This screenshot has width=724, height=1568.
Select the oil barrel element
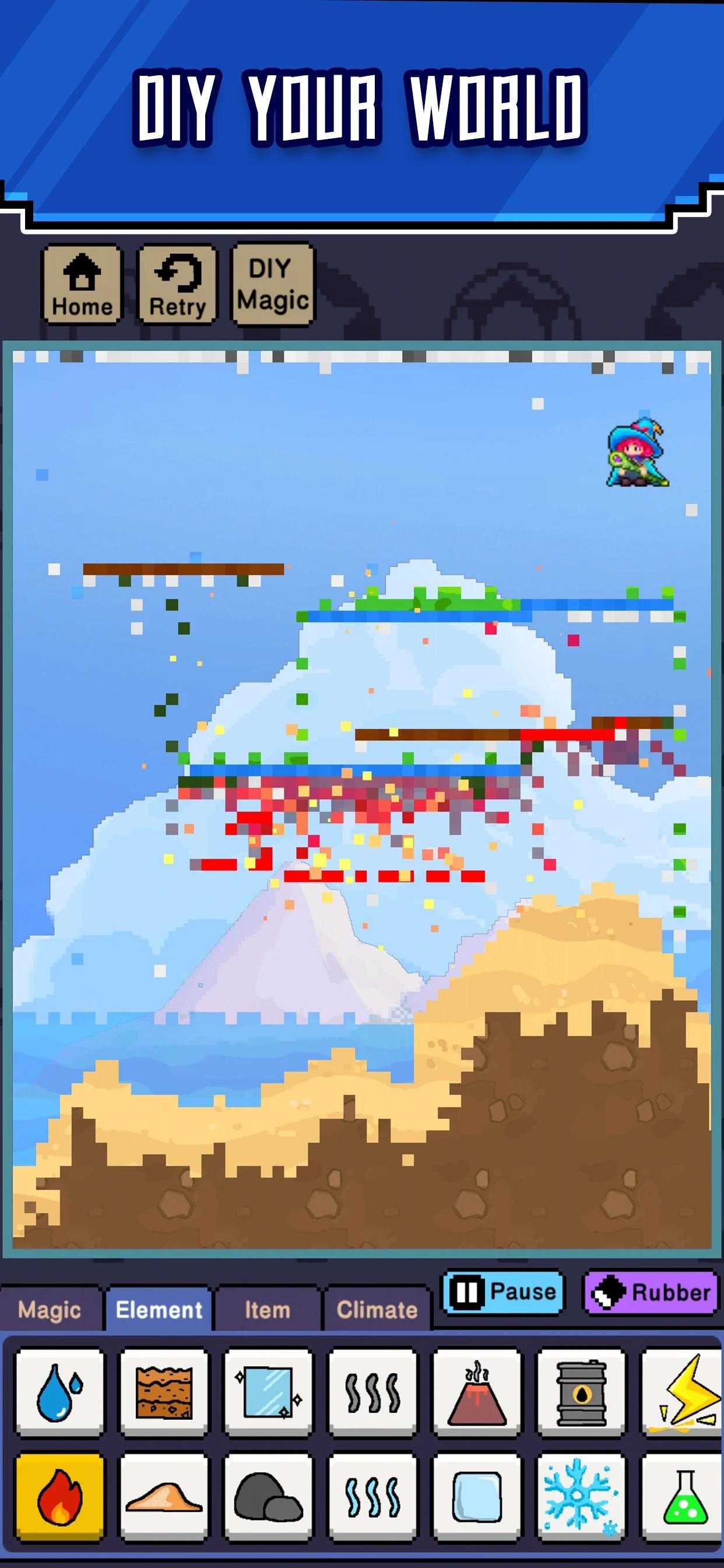click(581, 1391)
